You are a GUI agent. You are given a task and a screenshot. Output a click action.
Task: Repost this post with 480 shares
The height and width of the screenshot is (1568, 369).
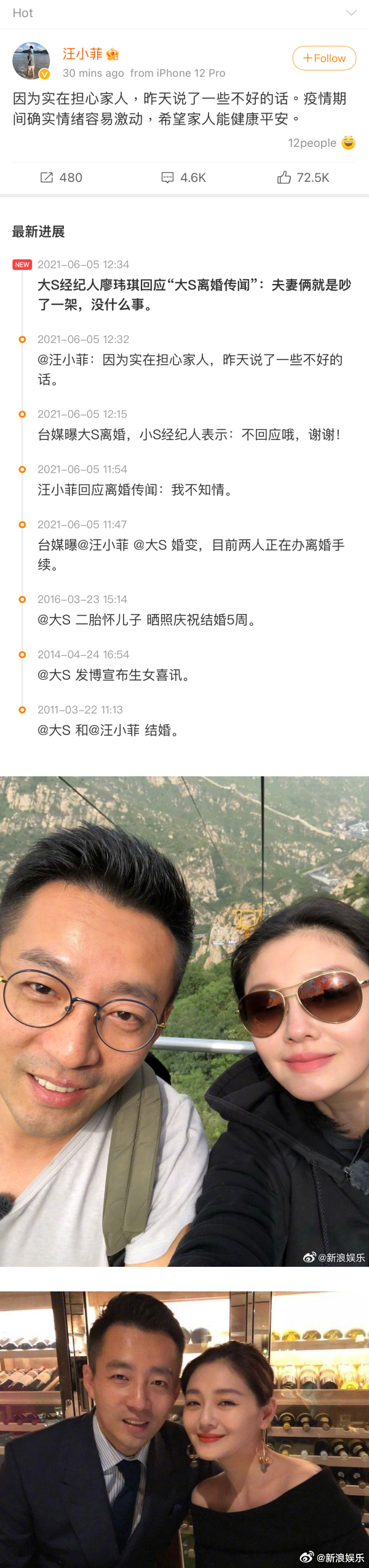tap(61, 178)
